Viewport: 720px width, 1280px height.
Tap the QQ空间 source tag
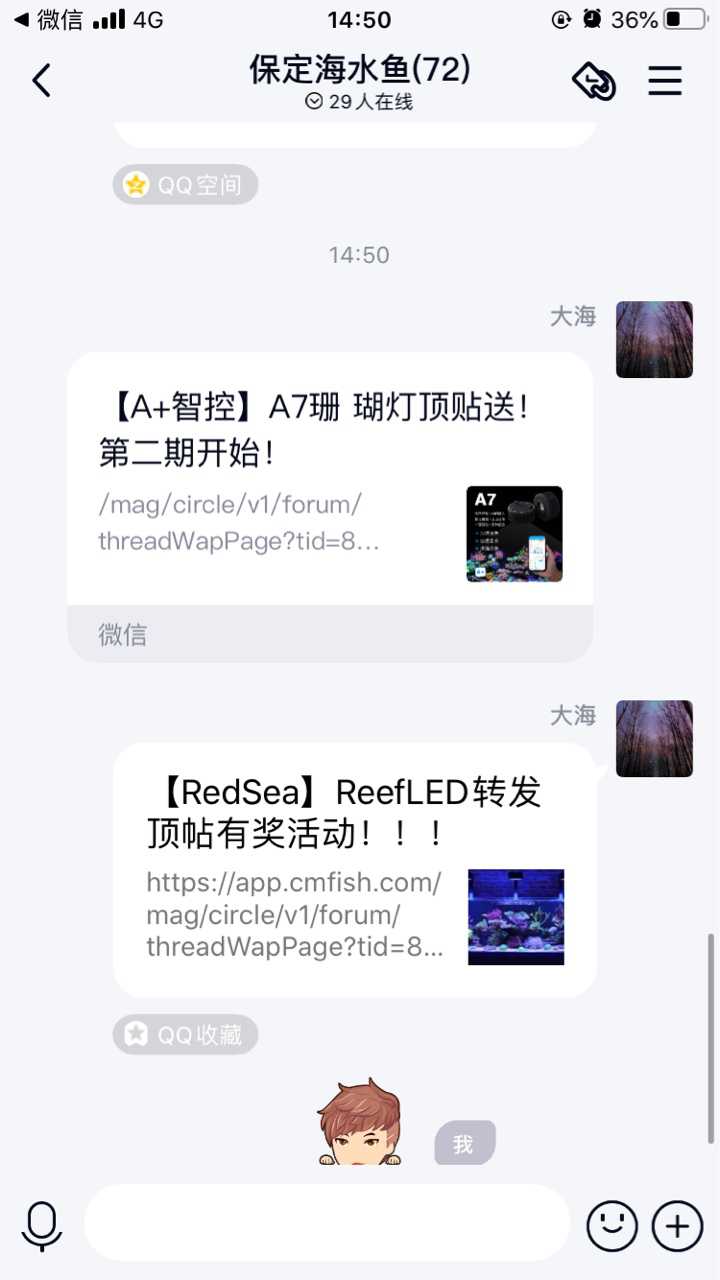point(185,185)
